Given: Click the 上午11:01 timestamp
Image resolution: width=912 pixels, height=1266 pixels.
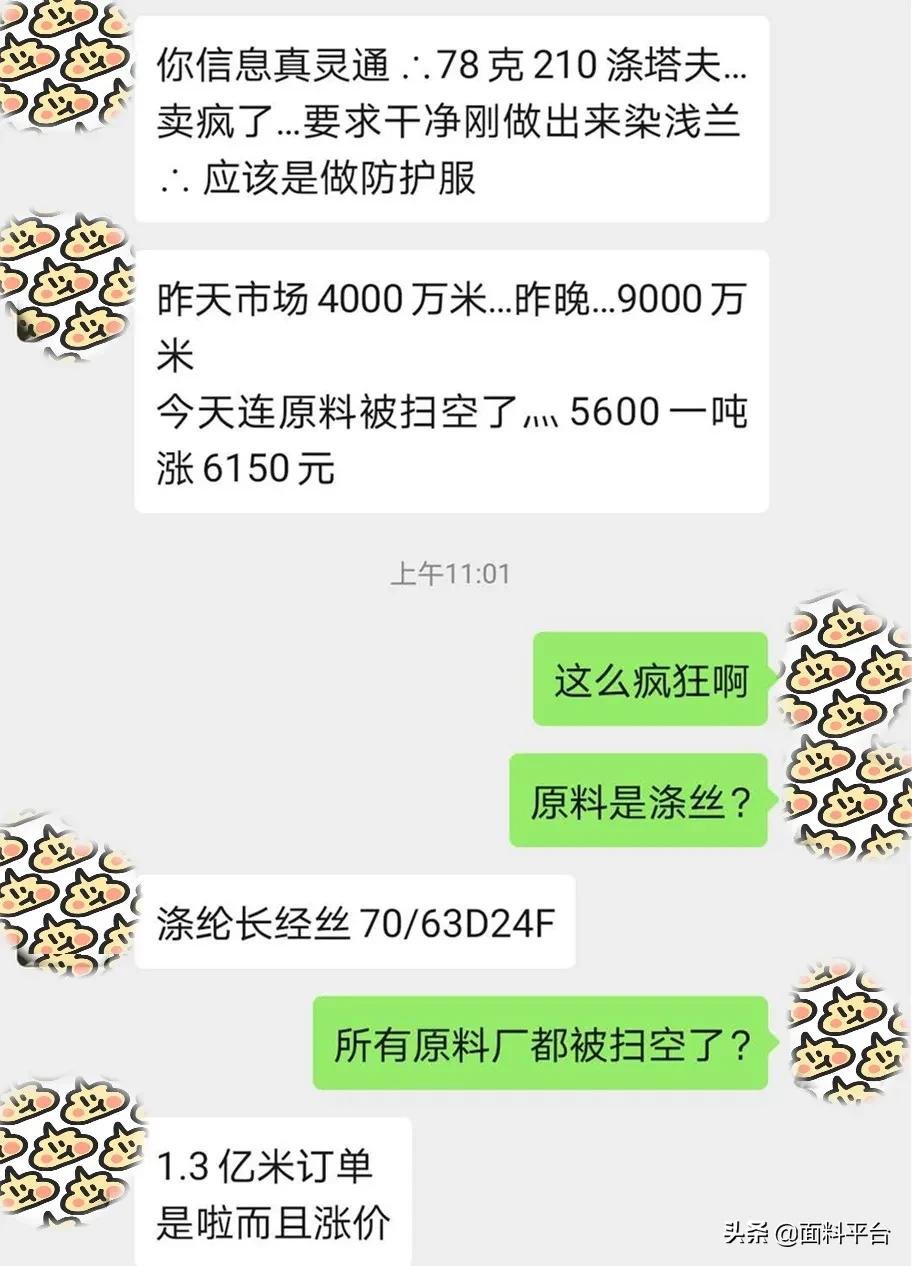Looking at the screenshot, I should 452,573.
